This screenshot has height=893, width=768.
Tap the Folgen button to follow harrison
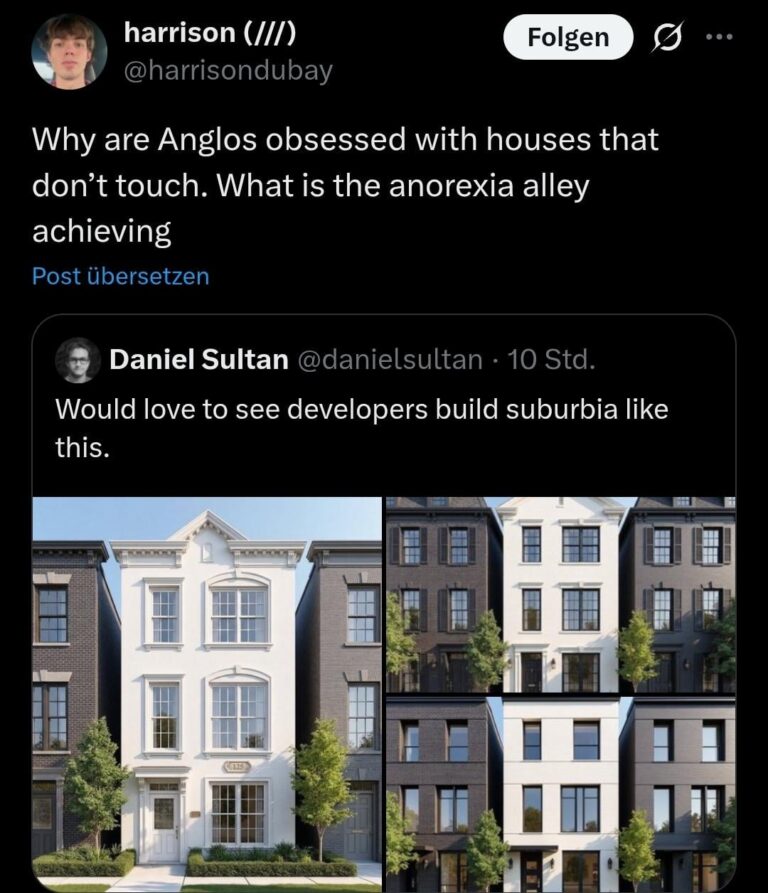[568, 38]
